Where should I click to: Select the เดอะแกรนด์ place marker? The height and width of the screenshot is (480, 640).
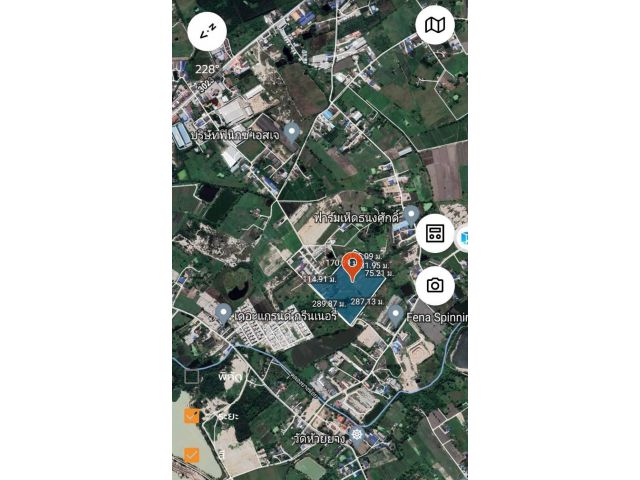click(223, 313)
